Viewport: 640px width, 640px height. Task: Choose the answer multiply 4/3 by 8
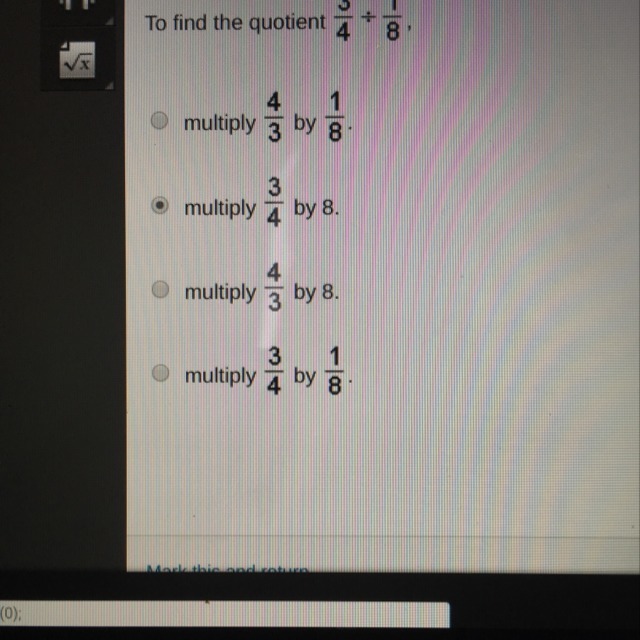pos(160,290)
